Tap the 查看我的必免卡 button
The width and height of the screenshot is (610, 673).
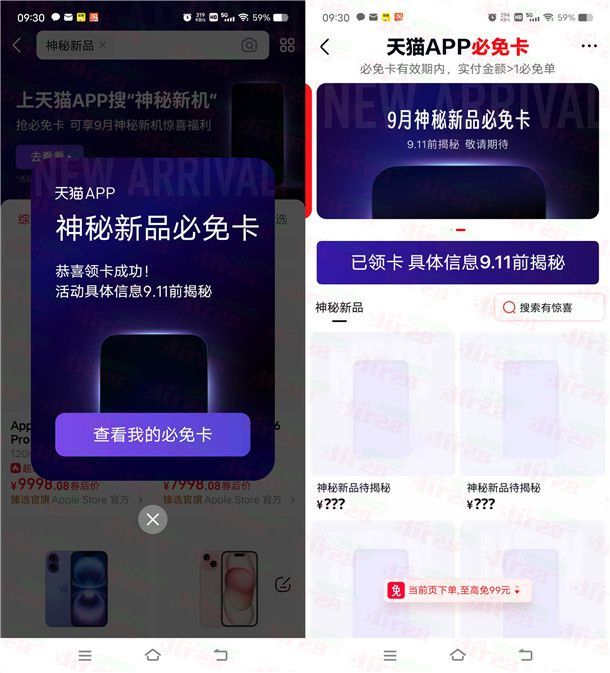152,435
